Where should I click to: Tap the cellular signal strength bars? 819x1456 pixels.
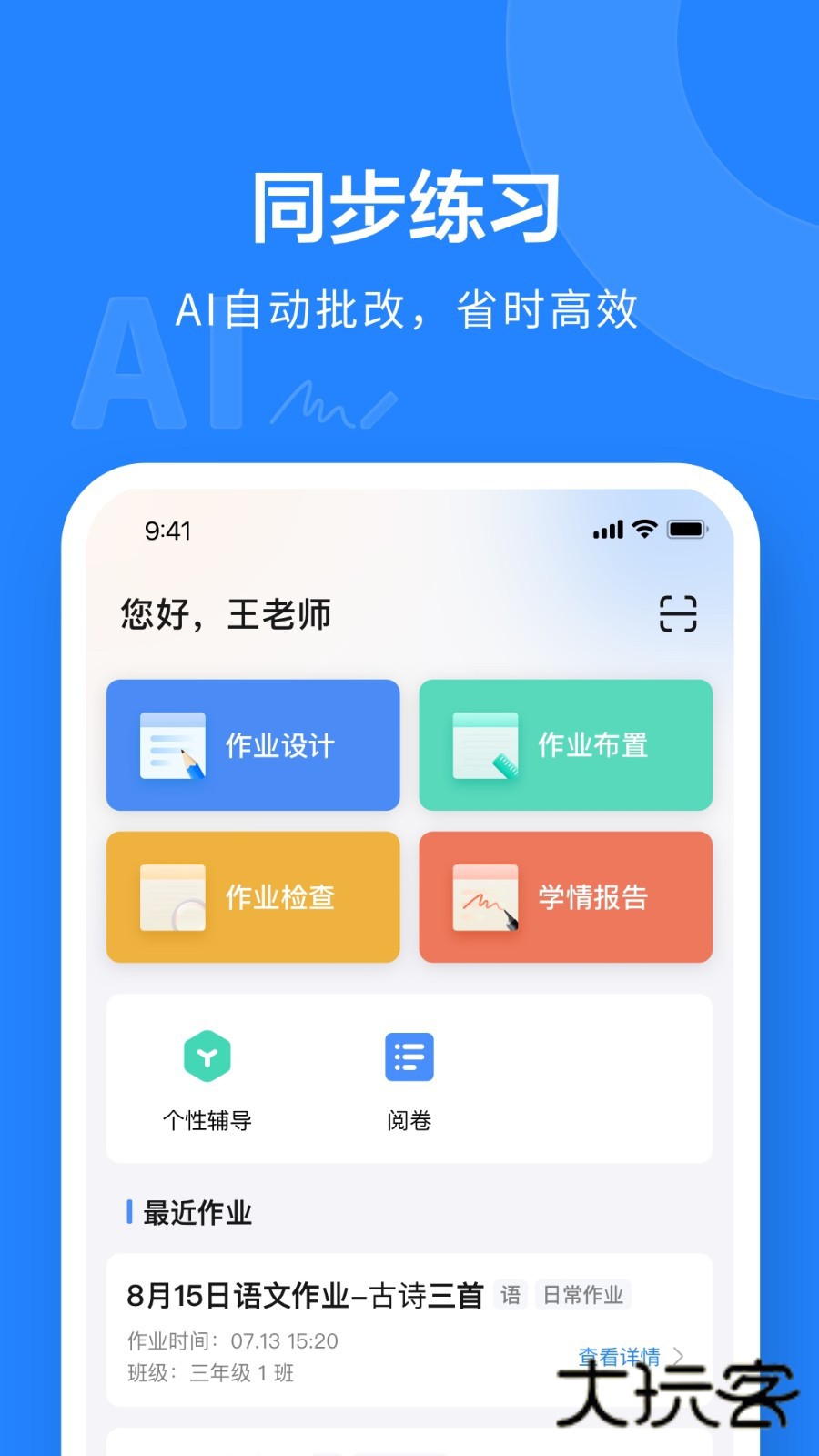point(608,528)
